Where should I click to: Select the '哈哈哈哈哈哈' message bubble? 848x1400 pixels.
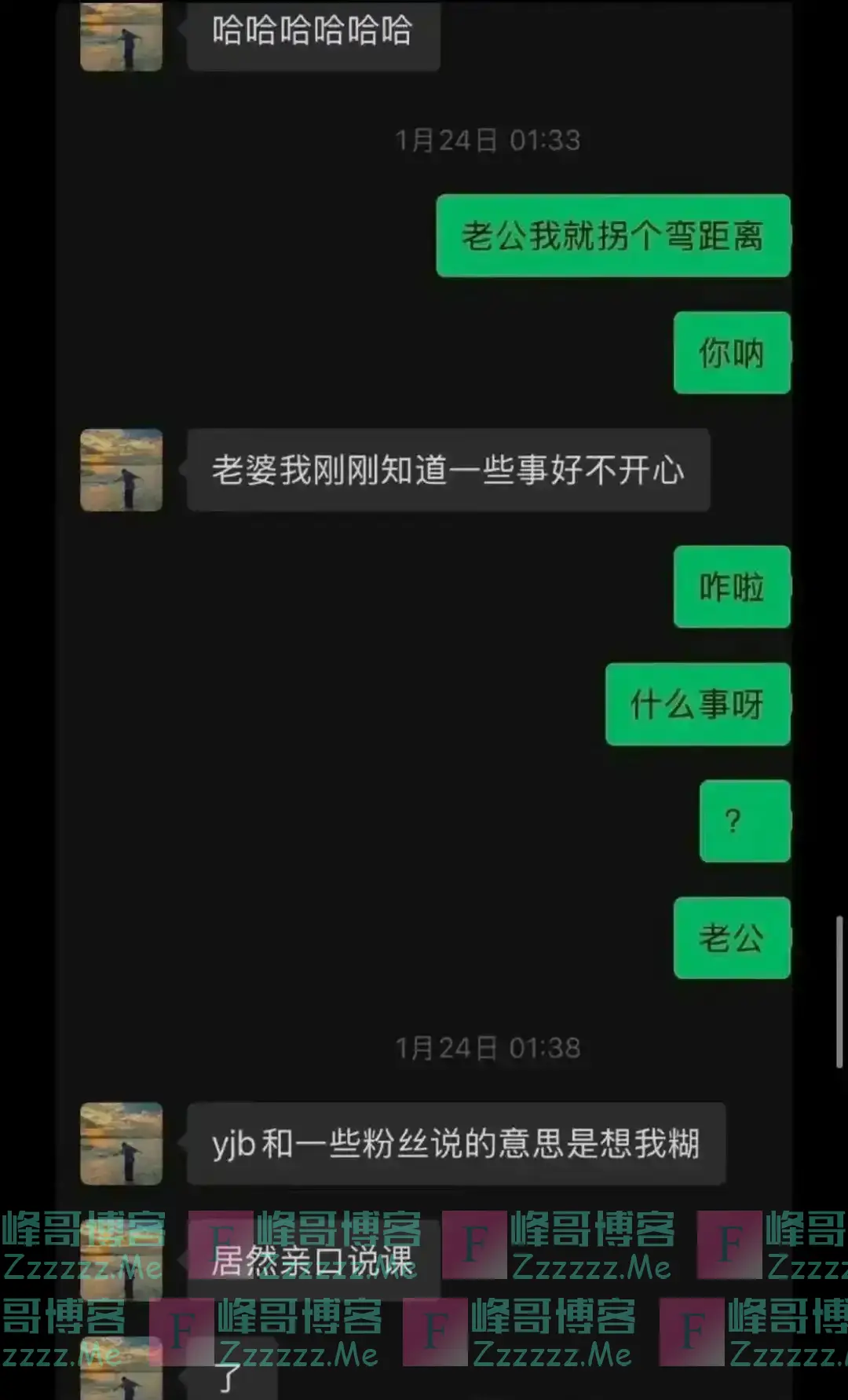313,31
